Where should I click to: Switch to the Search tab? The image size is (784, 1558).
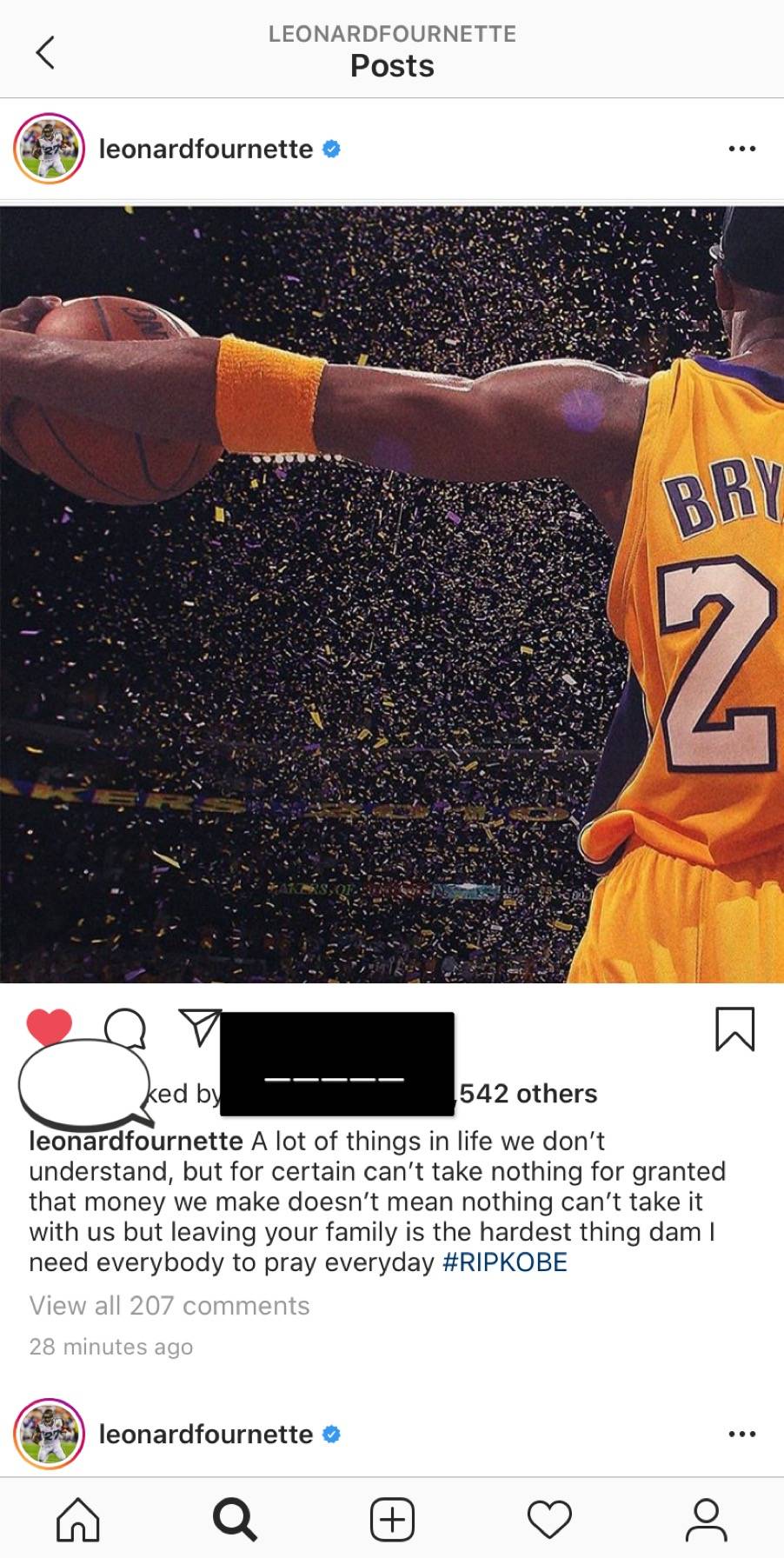235,1519
